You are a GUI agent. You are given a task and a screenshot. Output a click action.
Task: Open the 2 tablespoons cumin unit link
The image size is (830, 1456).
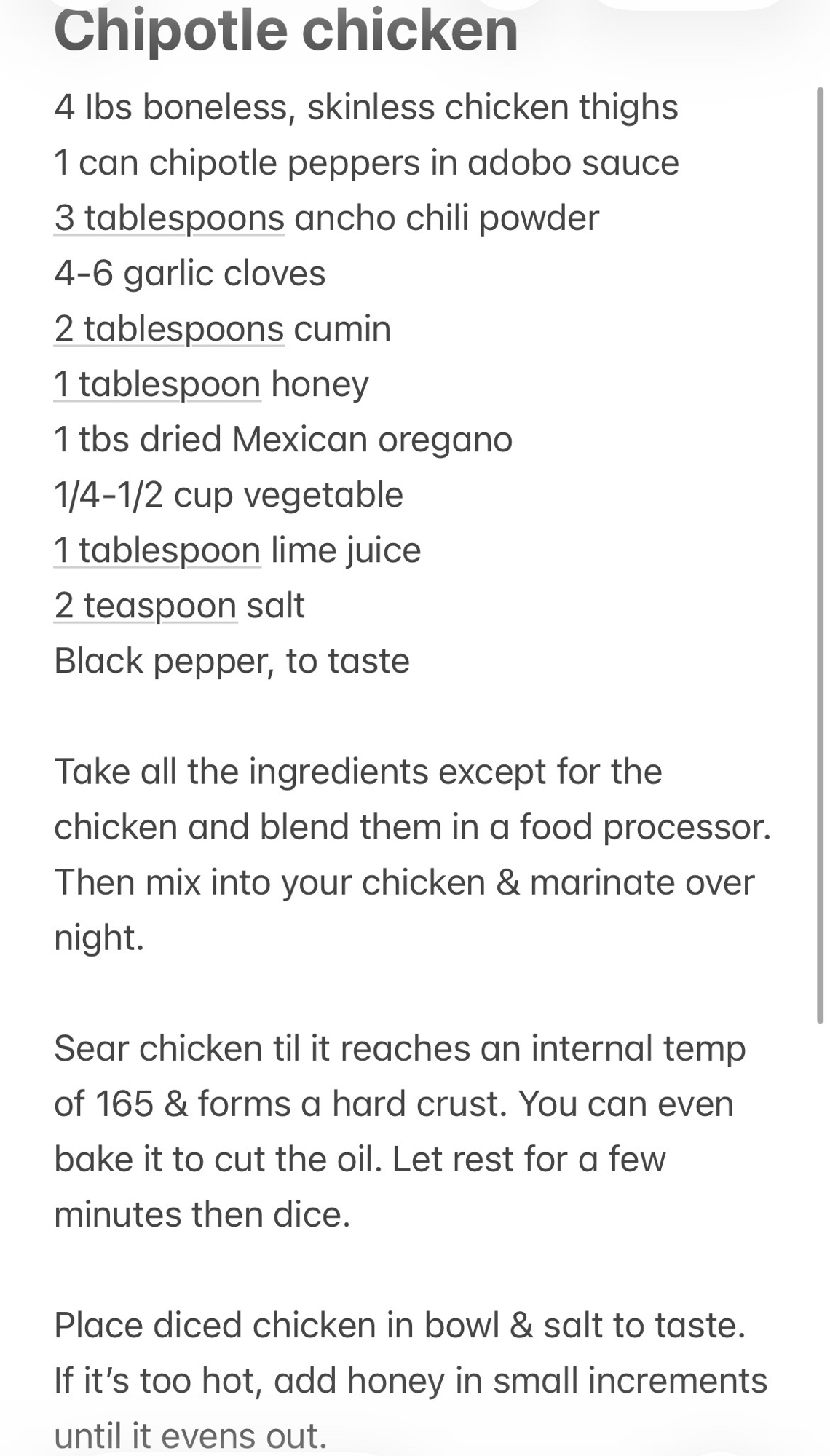(x=169, y=329)
